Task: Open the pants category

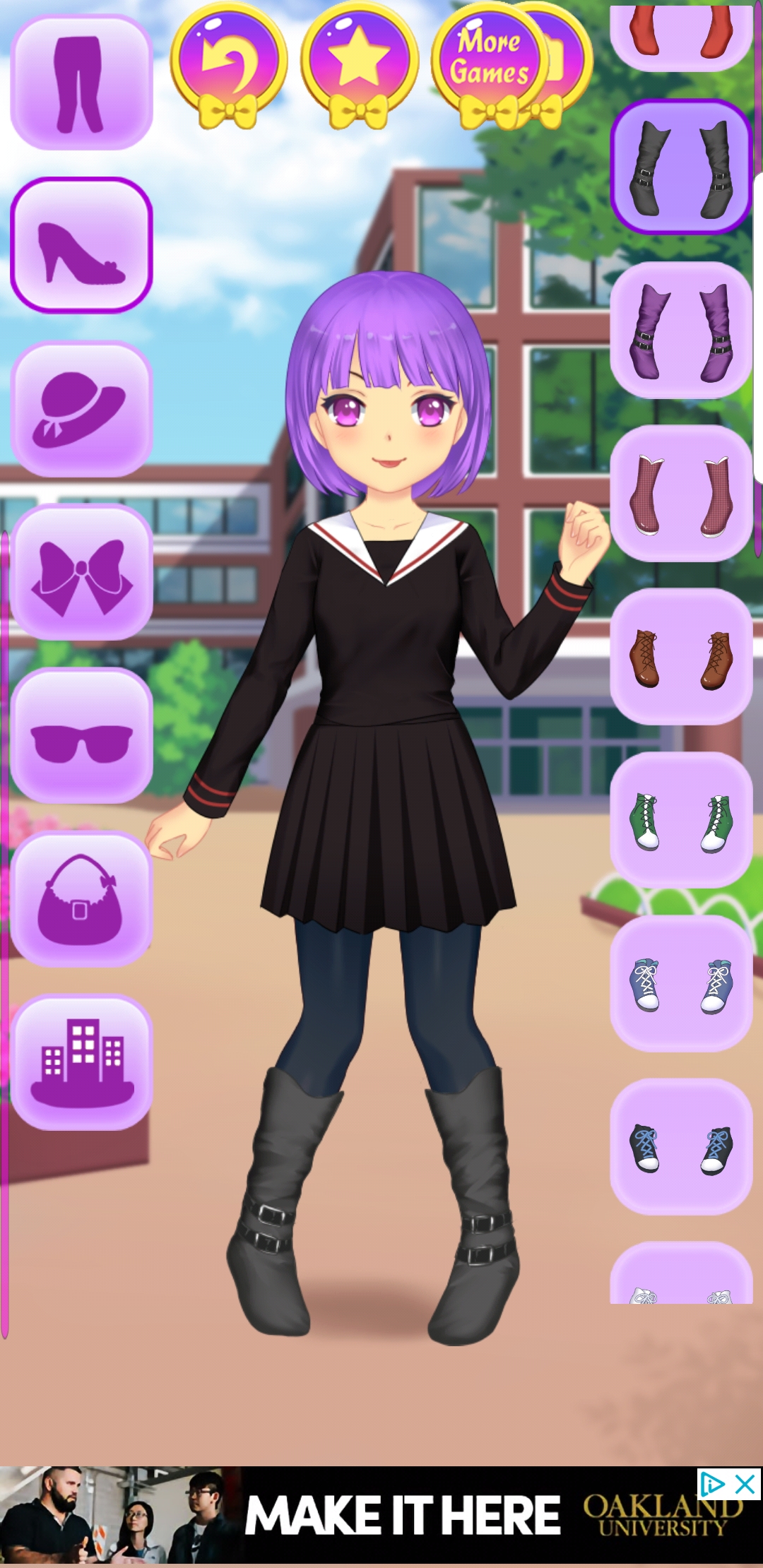Action: (81, 82)
